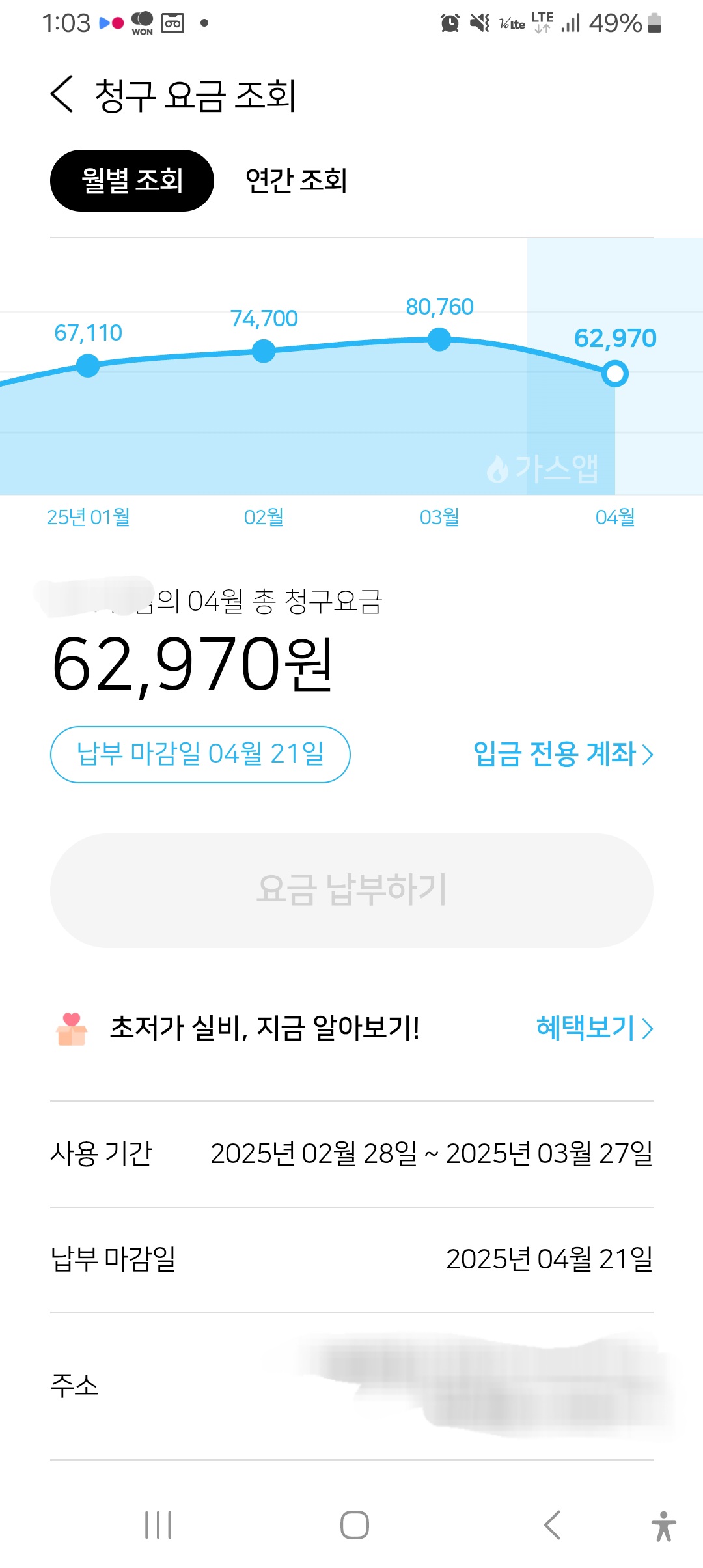Viewport: 703px width, 1568px height.
Task: Open 입금 전용 계좌 link
Action: click(562, 754)
